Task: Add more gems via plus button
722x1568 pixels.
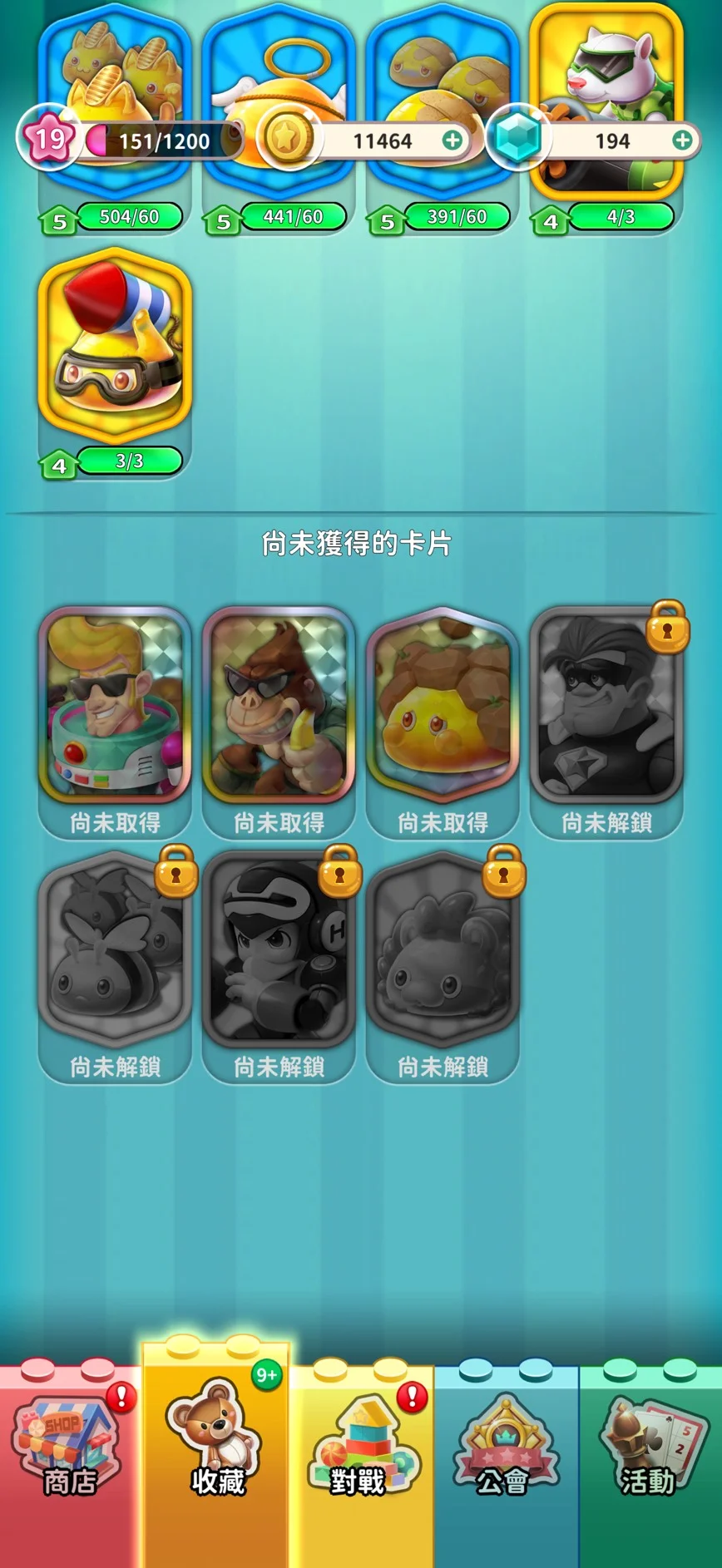Action: pyautogui.click(x=682, y=140)
